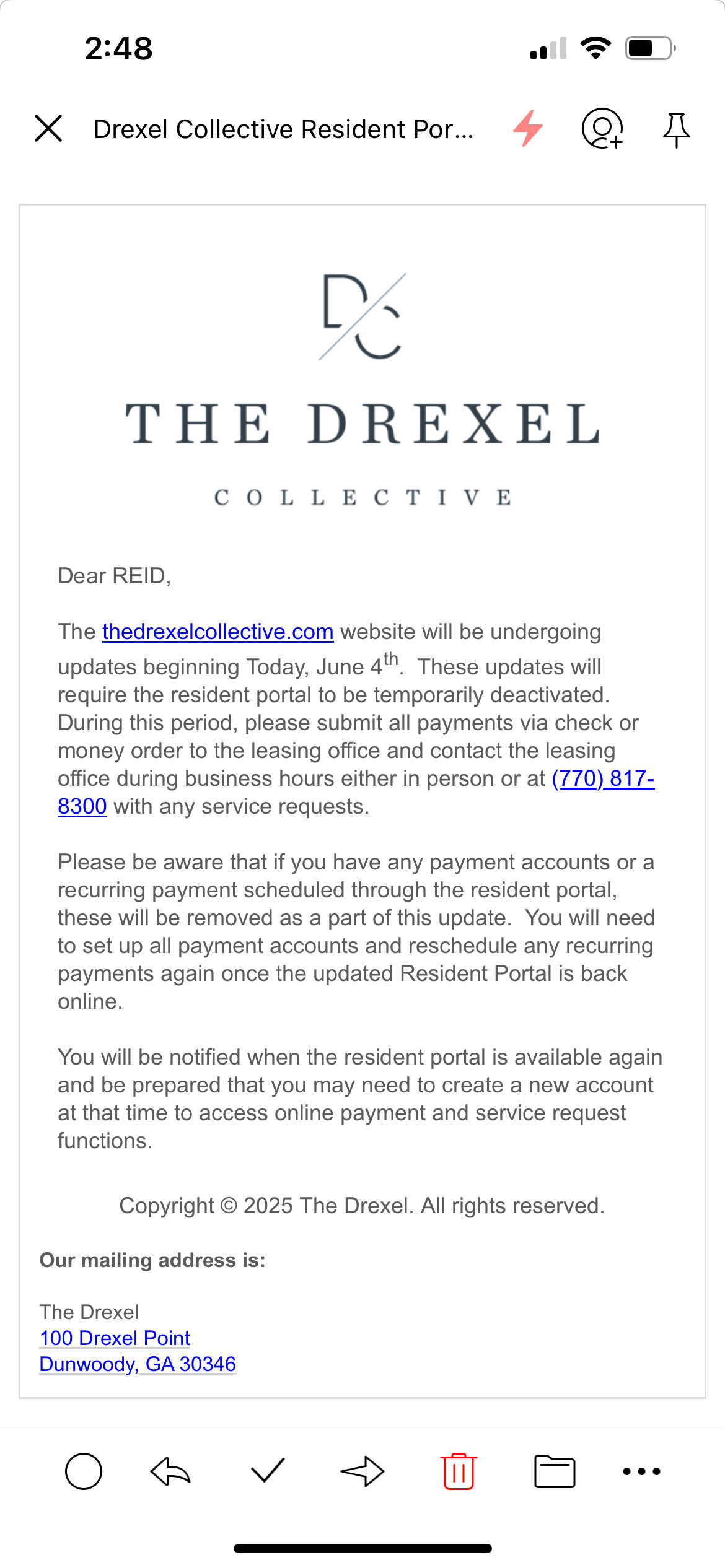This screenshot has height=1568, width=725.
Task: Forward this email
Action: point(362,1471)
